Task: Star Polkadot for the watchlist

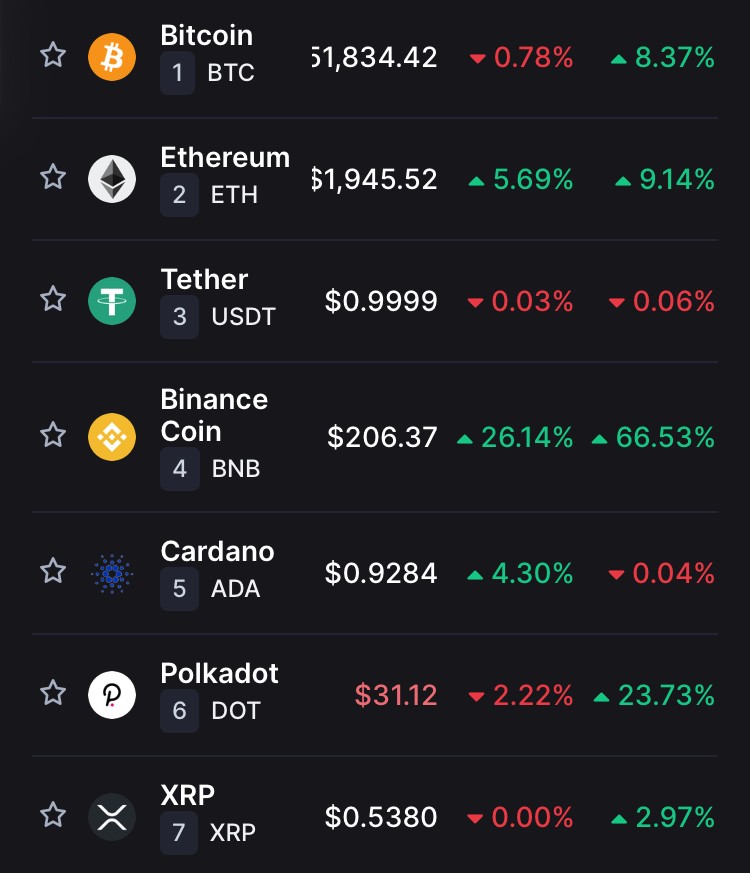Action: 53,692
